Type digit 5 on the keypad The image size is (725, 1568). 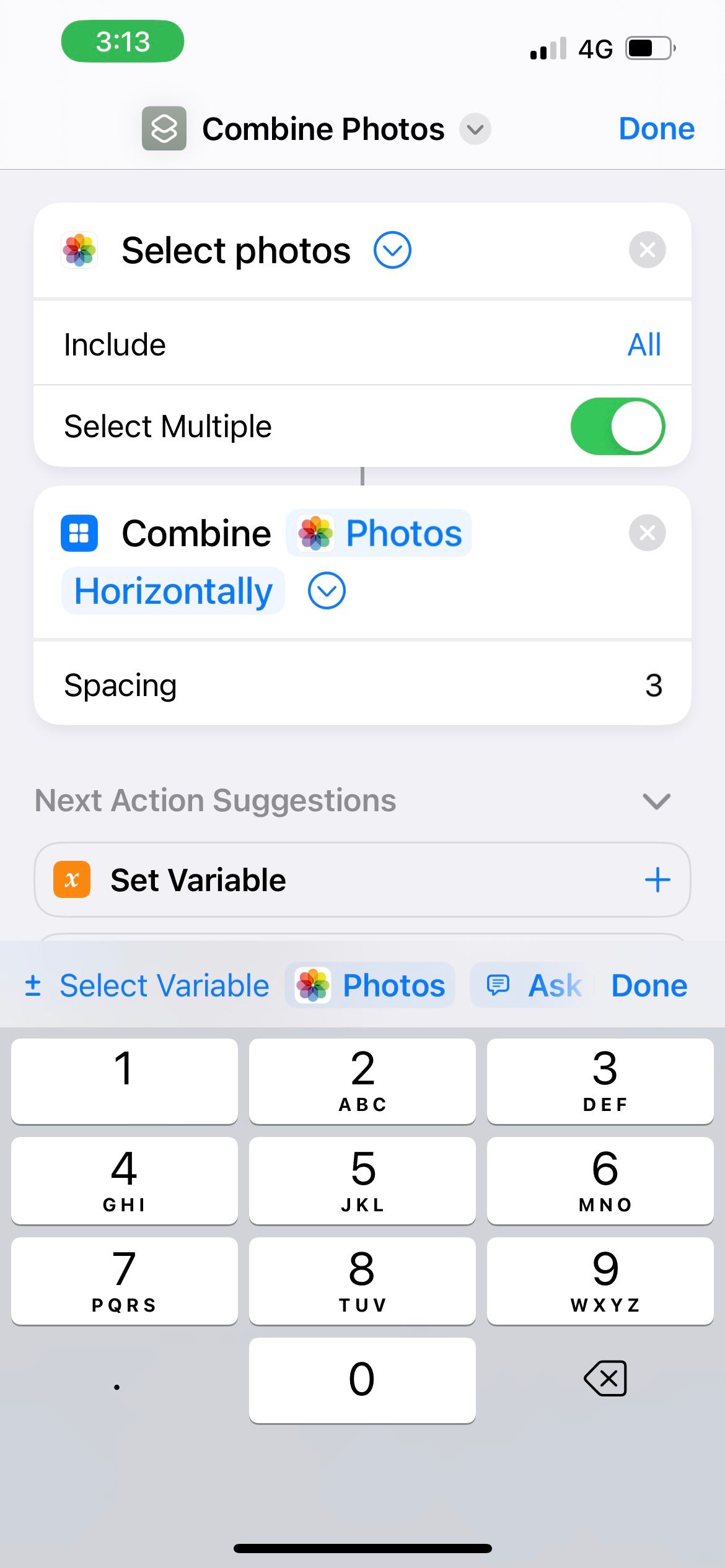point(362,1180)
